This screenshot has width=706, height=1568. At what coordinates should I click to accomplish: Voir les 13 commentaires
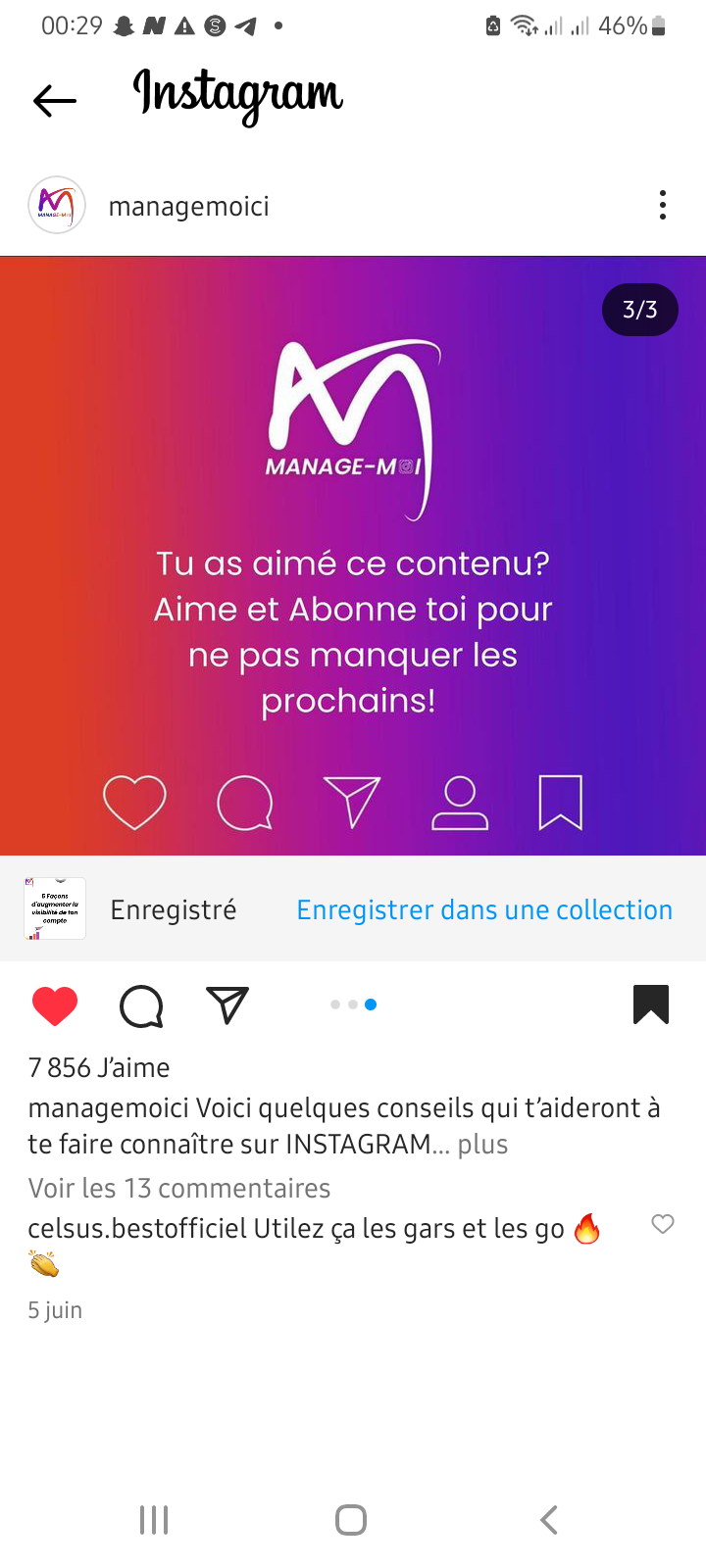179,1188
